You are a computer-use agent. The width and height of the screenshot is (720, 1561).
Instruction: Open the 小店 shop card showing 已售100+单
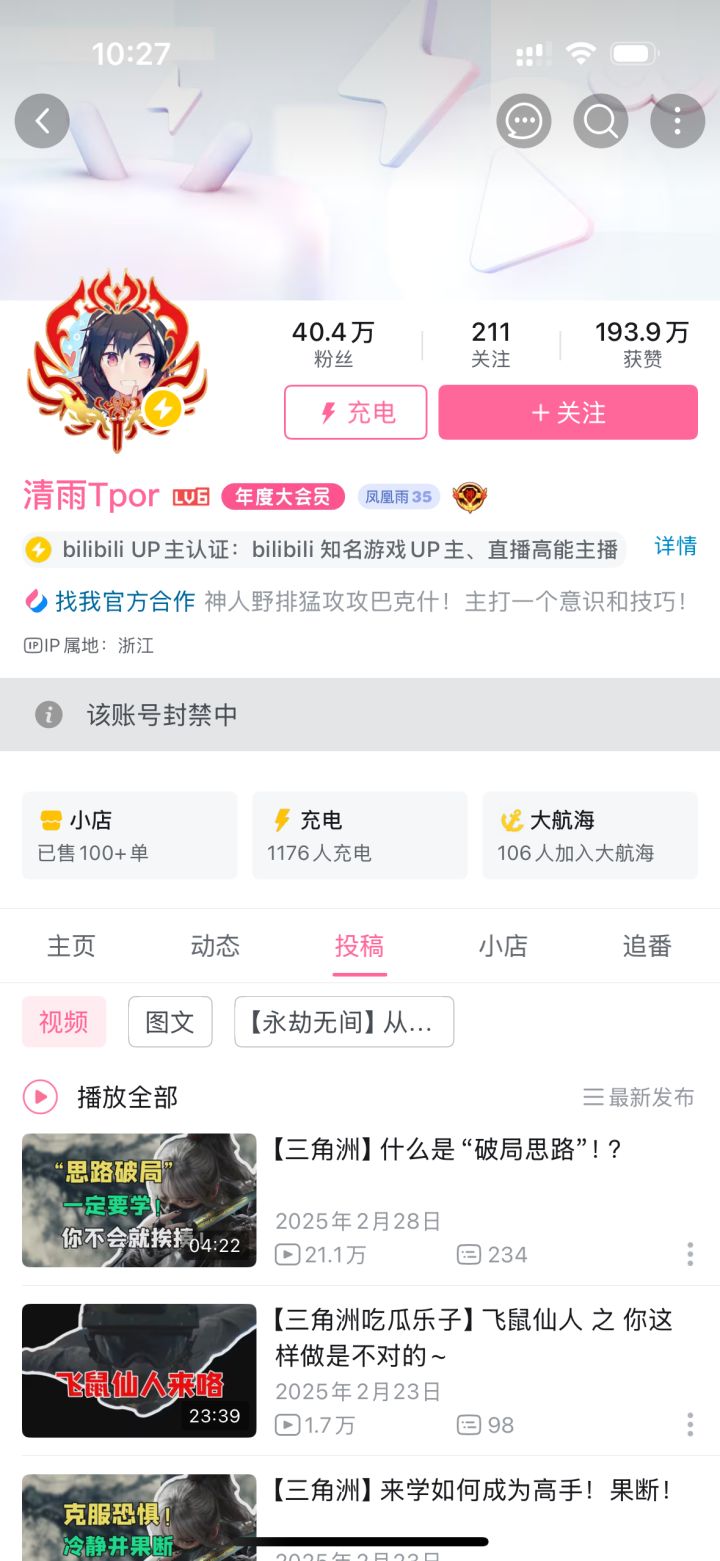click(129, 835)
